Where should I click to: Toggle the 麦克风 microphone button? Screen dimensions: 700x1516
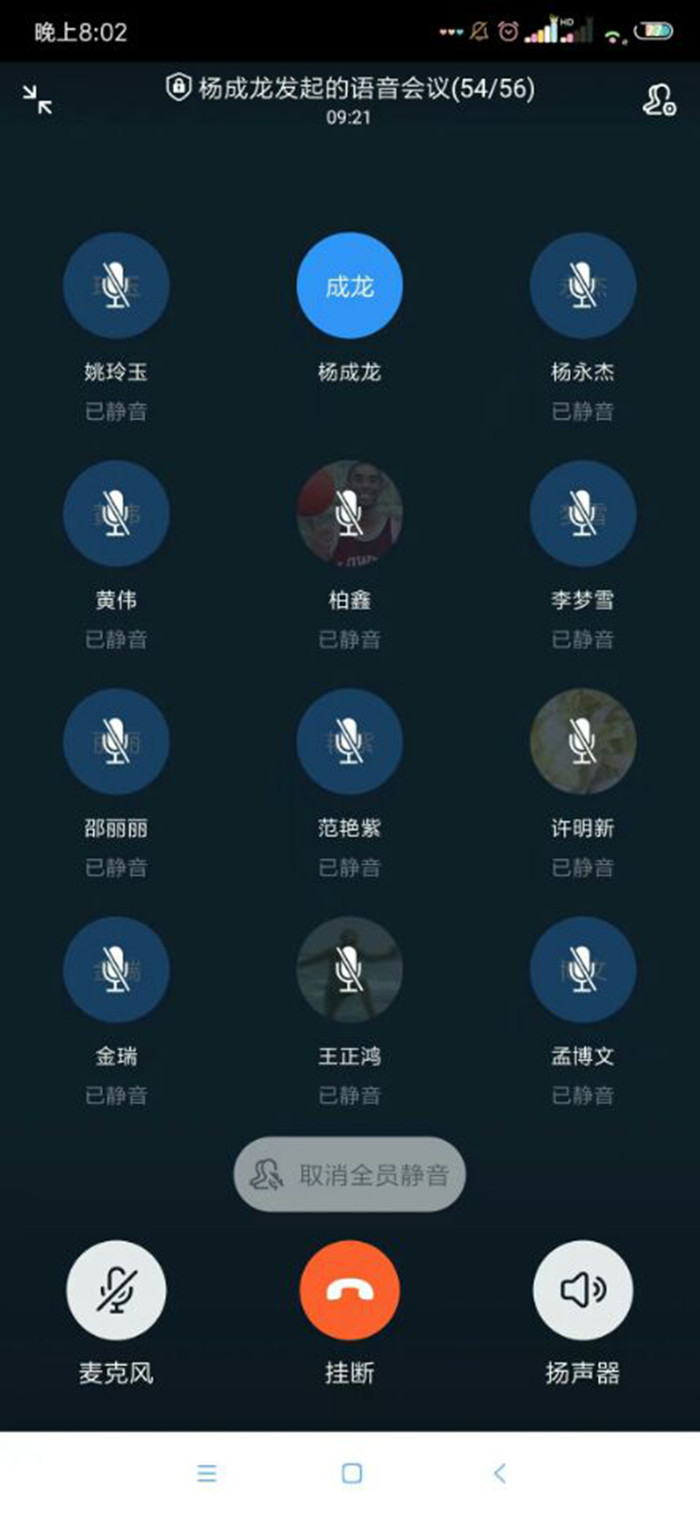point(116,1290)
